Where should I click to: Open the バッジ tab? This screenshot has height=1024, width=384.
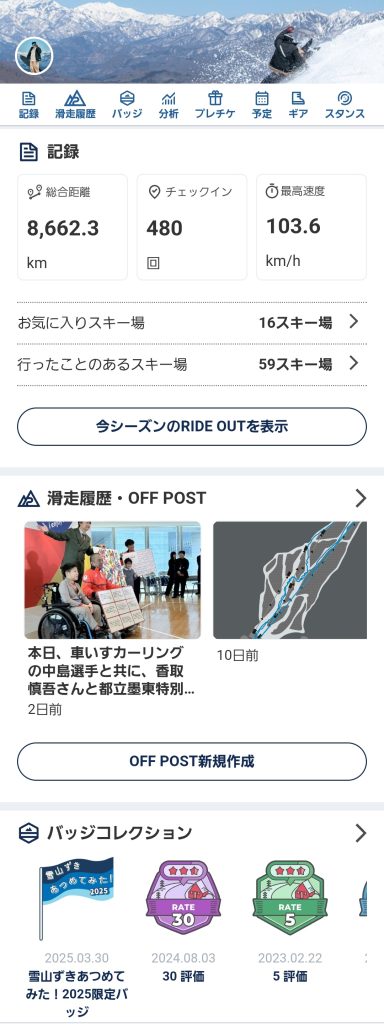(127, 105)
